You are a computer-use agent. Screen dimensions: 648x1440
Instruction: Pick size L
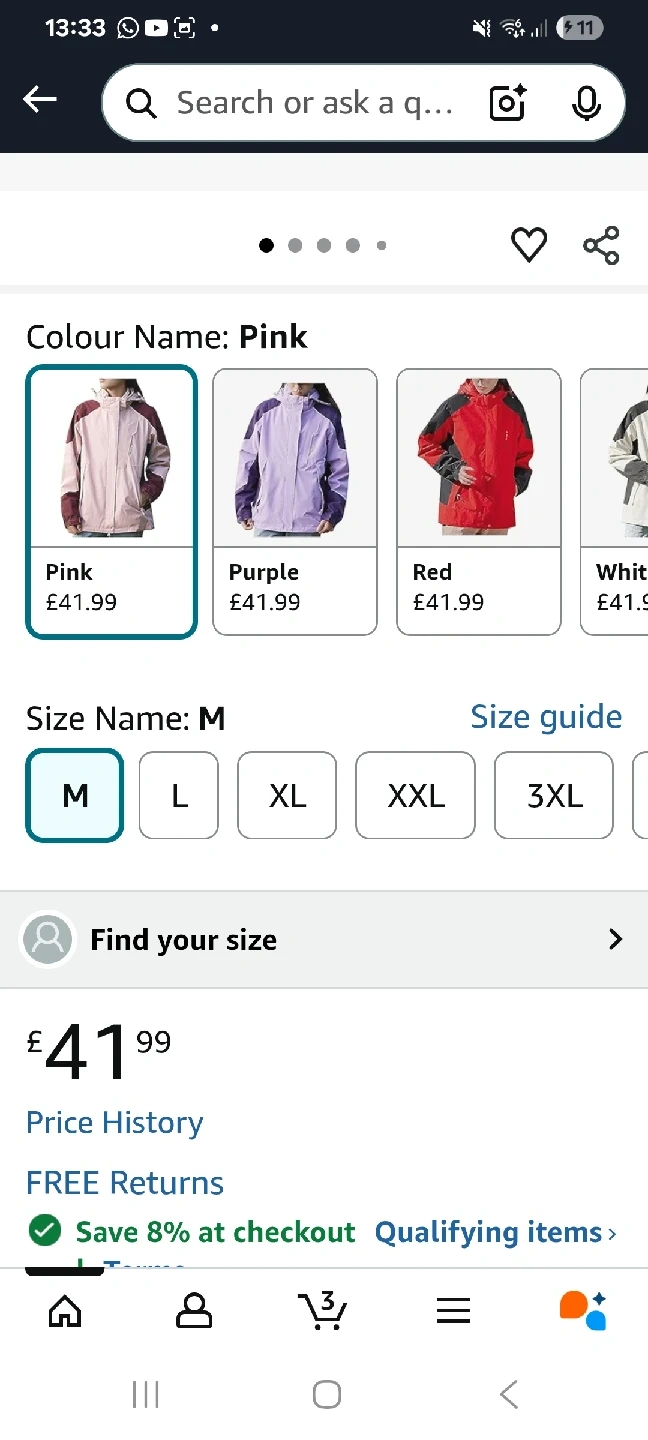coord(179,796)
